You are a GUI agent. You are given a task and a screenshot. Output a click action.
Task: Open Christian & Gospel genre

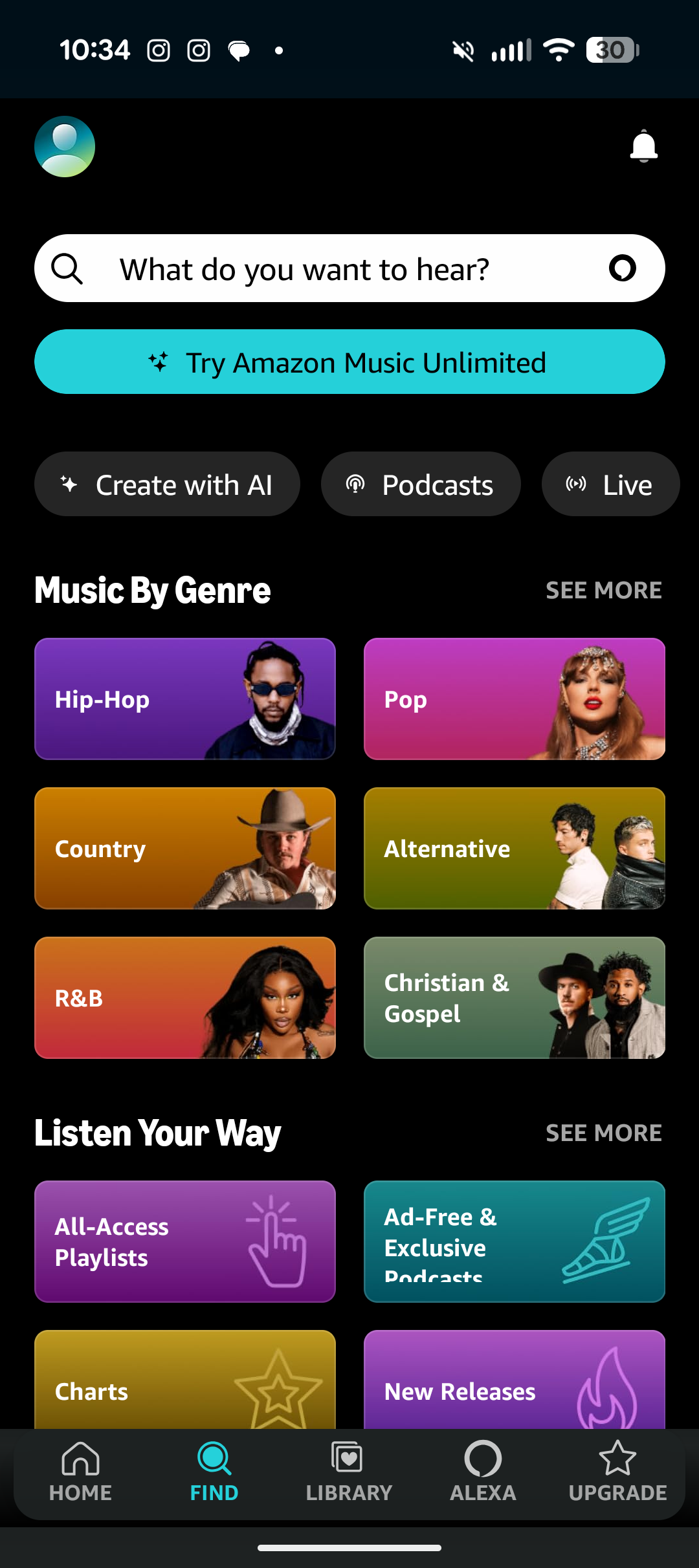pos(515,997)
